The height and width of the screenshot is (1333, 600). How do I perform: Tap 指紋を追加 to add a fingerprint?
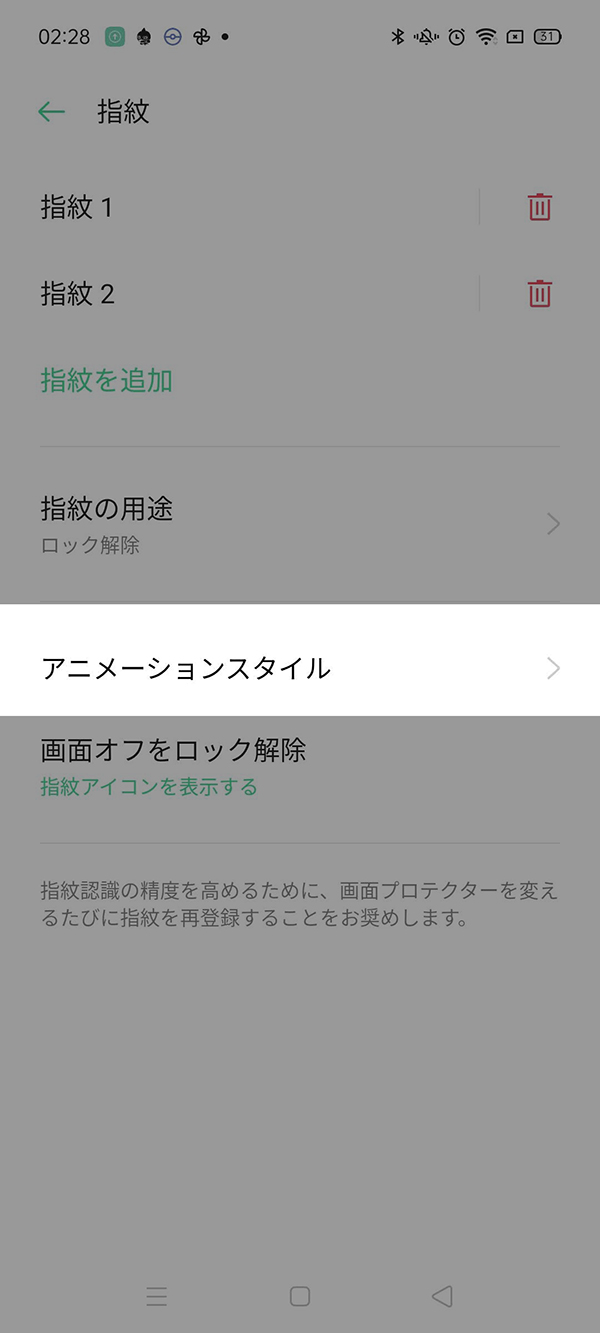[x=107, y=381]
